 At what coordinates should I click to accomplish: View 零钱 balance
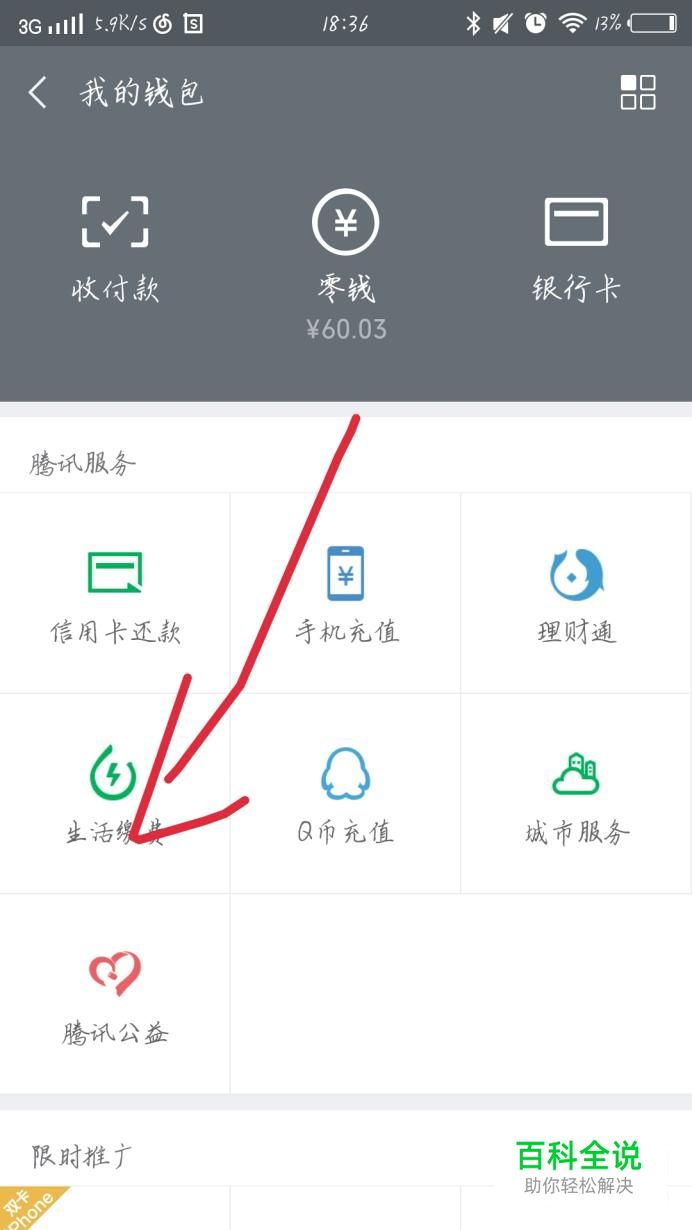pos(346,266)
